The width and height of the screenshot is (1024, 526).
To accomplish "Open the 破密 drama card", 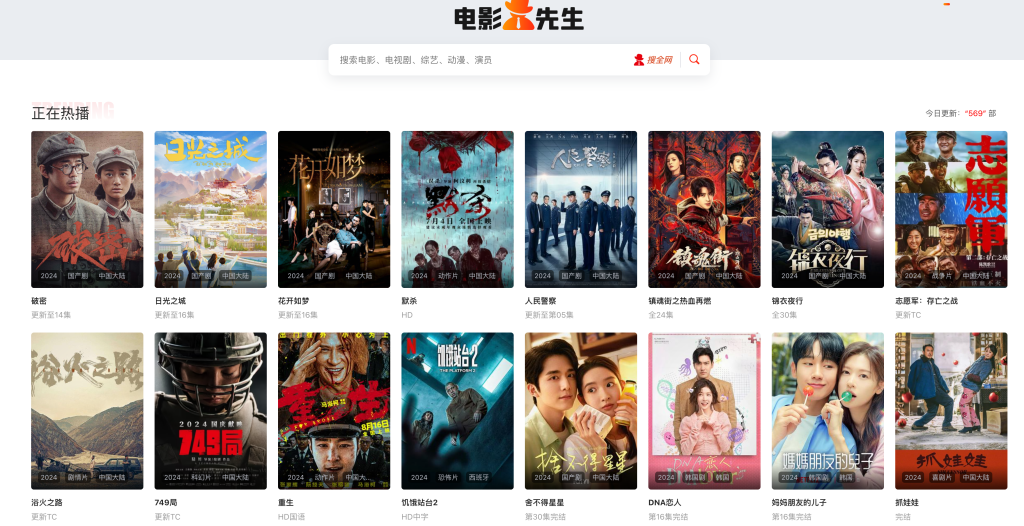I will (87, 209).
